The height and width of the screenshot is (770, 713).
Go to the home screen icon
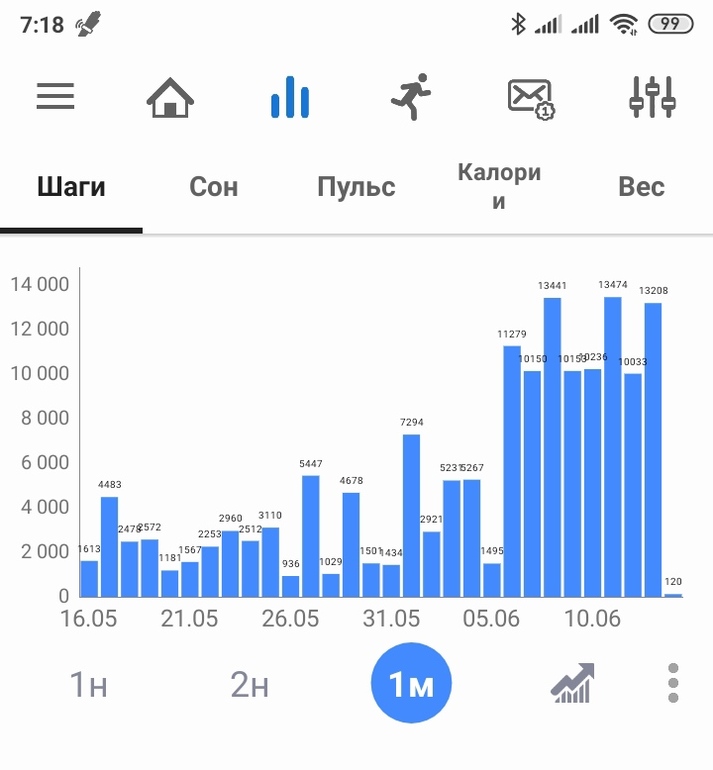170,97
